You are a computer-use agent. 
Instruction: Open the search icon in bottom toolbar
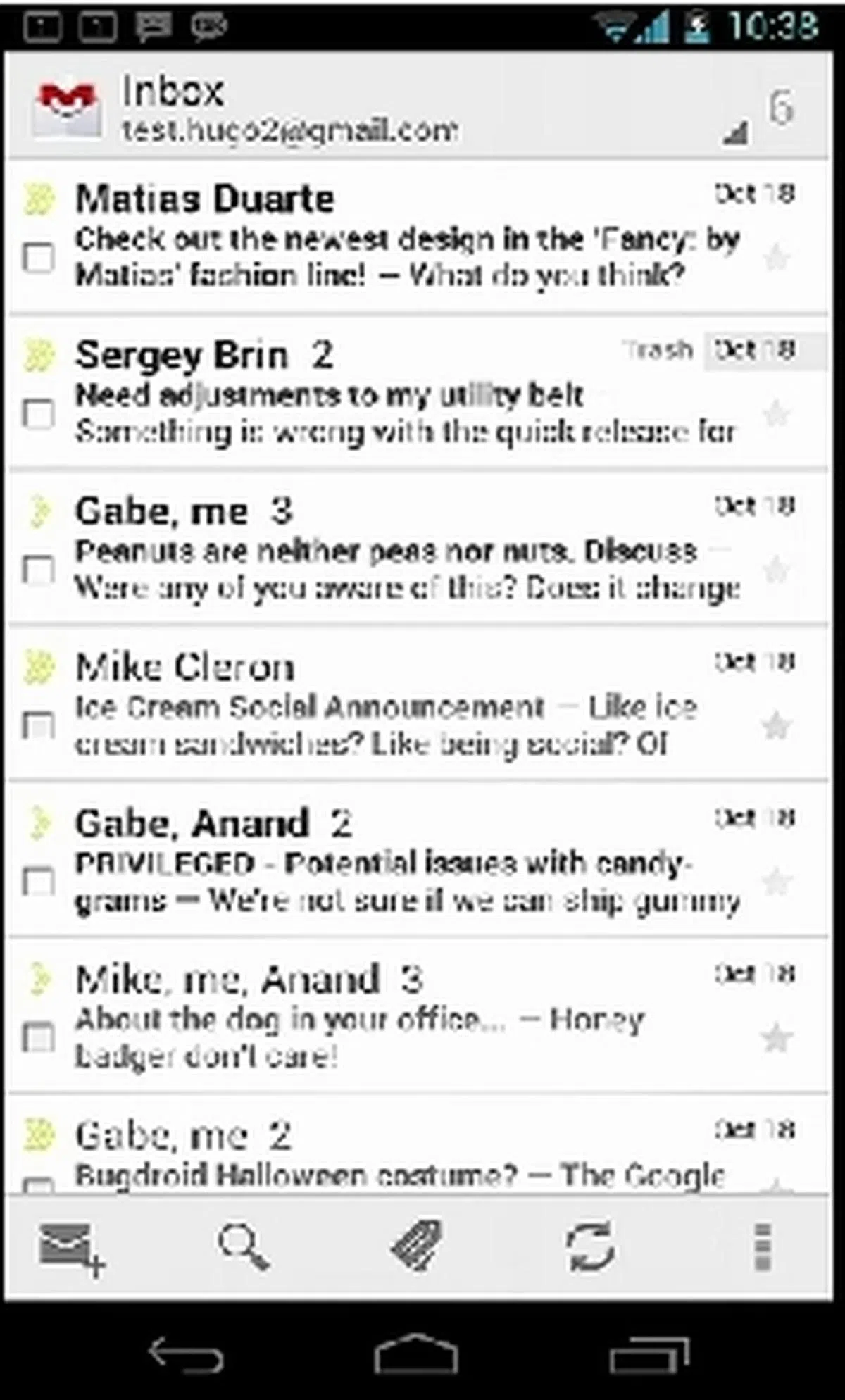tap(243, 1247)
